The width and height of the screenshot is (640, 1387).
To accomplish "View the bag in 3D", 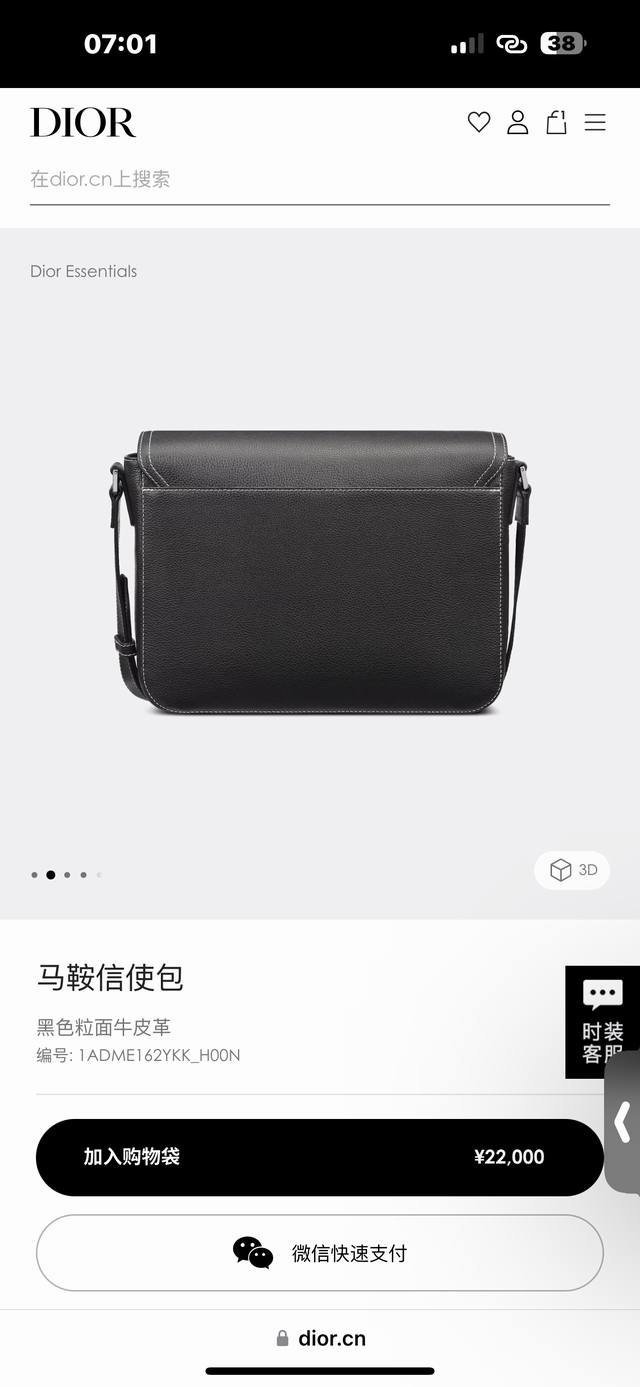I will point(573,870).
